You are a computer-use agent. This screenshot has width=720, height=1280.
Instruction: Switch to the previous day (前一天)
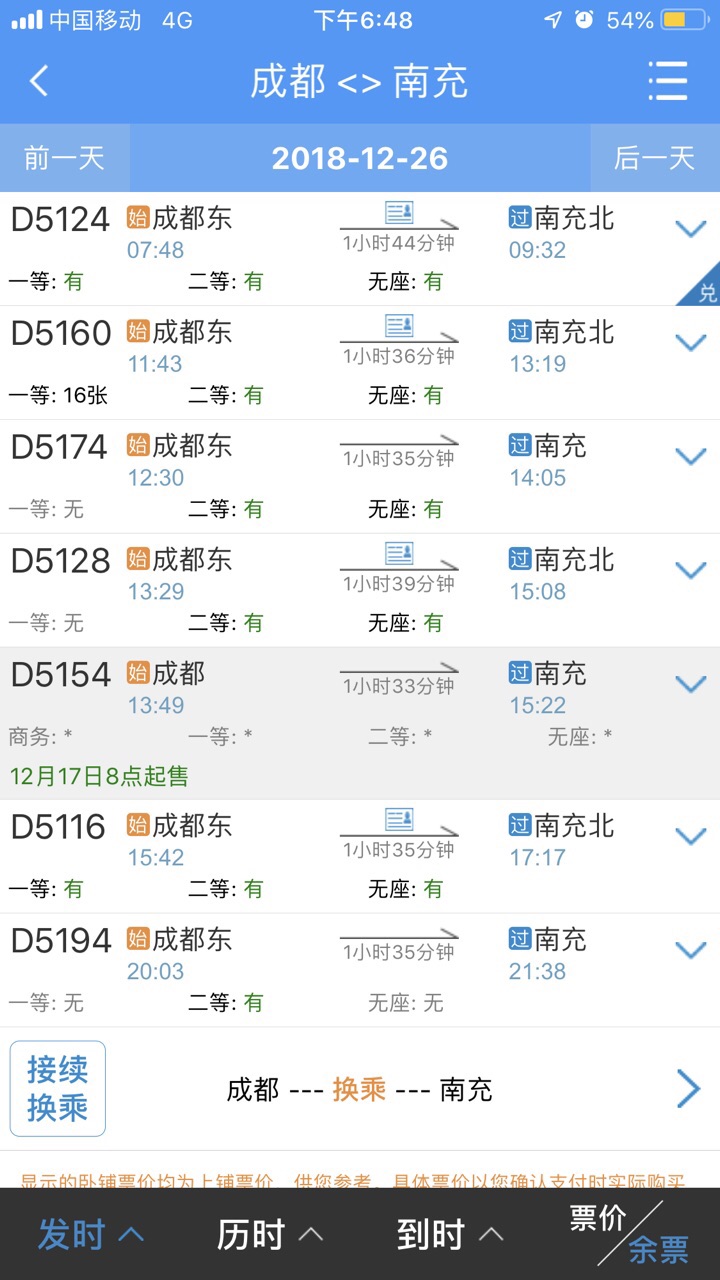click(64, 158)
